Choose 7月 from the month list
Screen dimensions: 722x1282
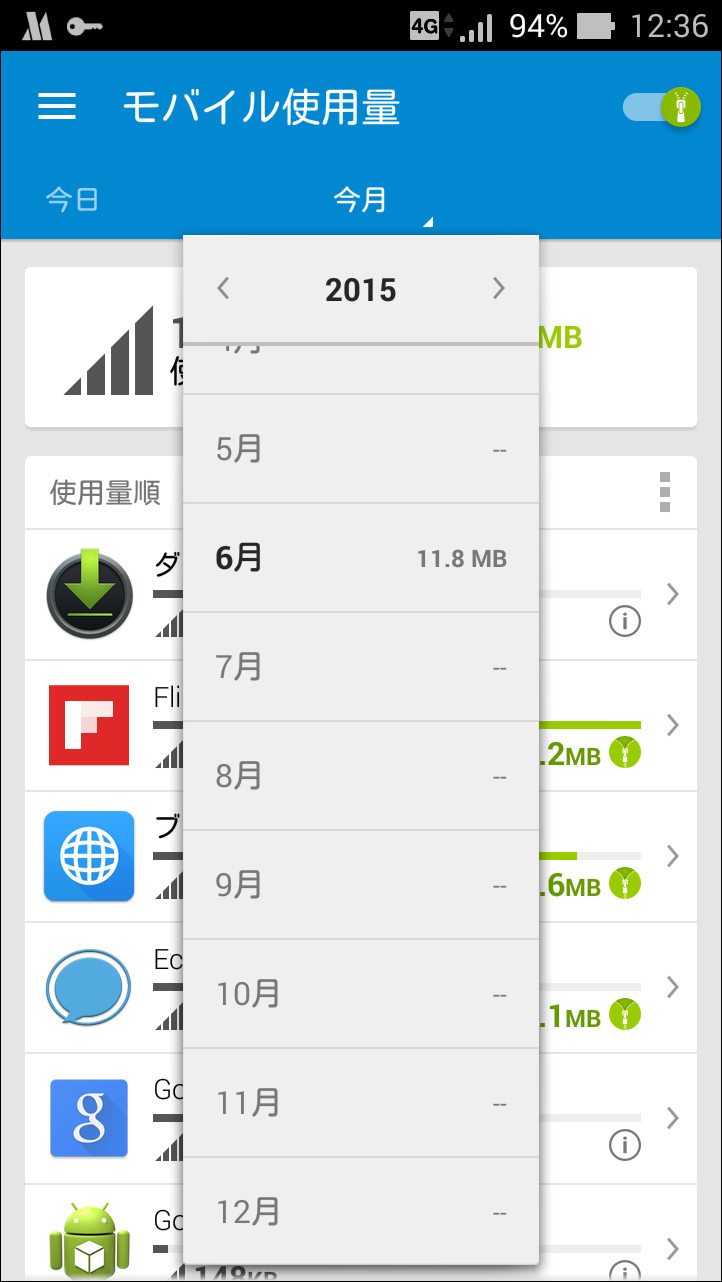[360, 667]
